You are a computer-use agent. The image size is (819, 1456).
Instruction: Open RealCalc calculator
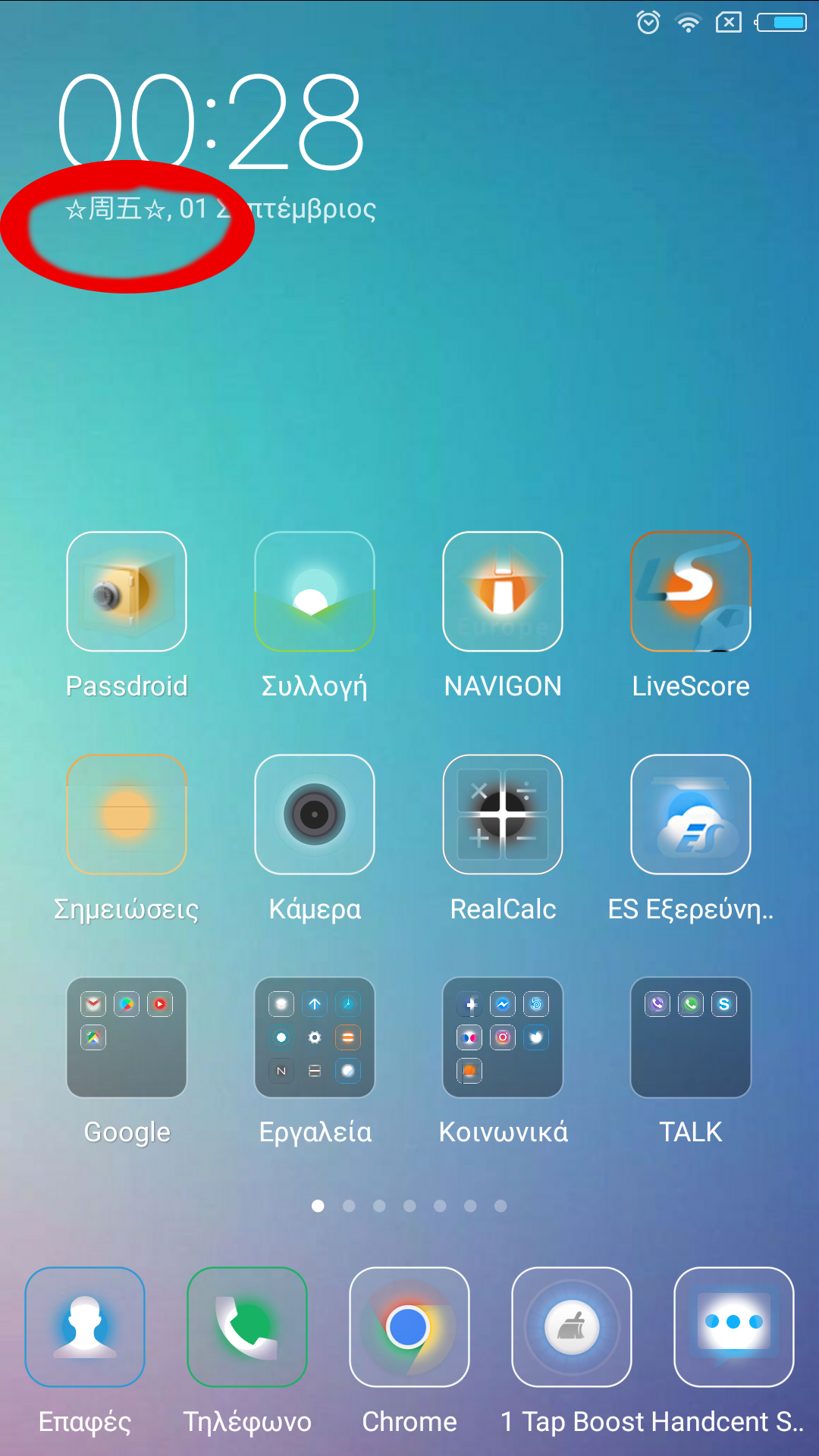[x=503, y=814]
